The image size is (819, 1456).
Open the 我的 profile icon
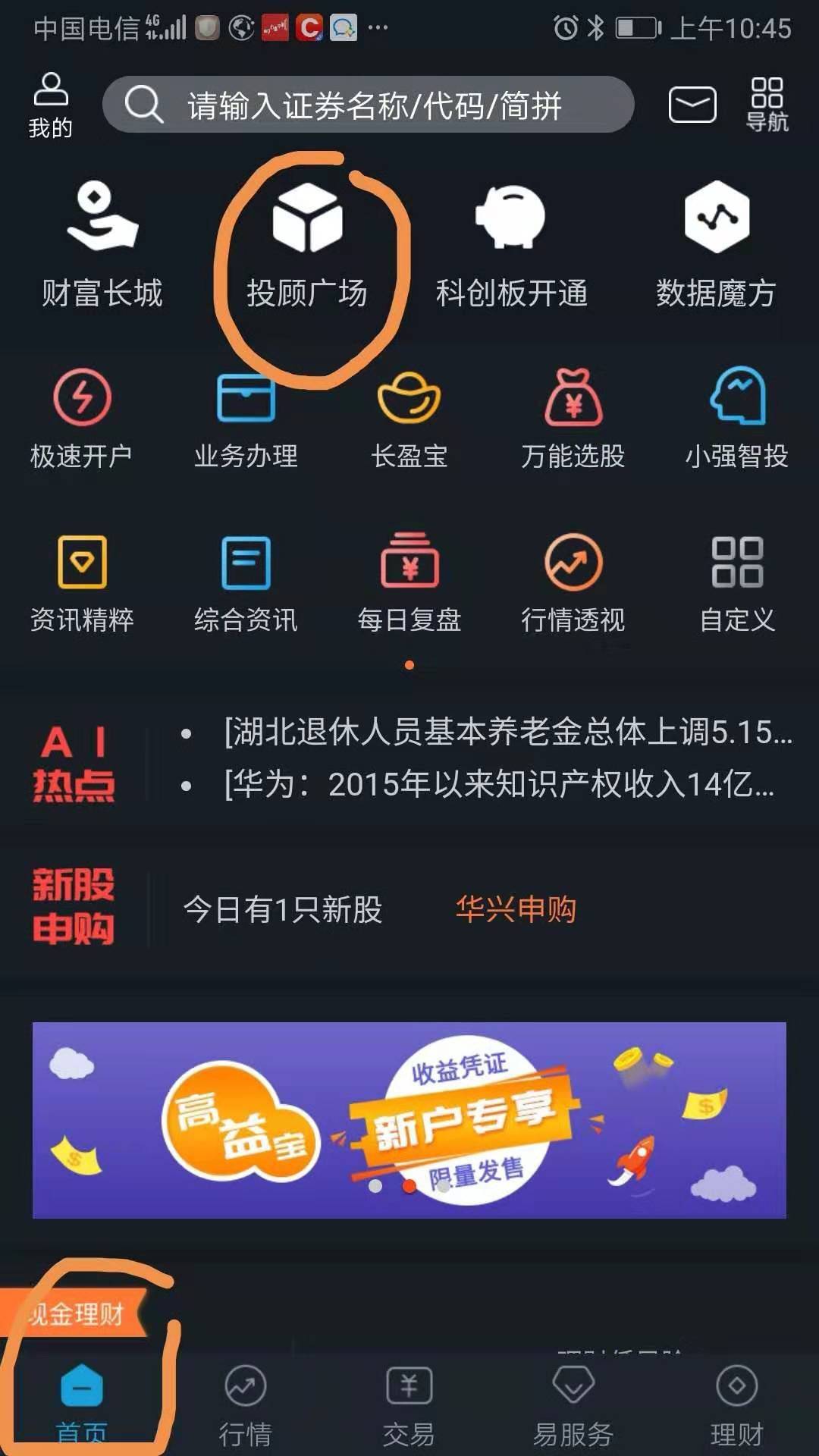tap(50, 105)
